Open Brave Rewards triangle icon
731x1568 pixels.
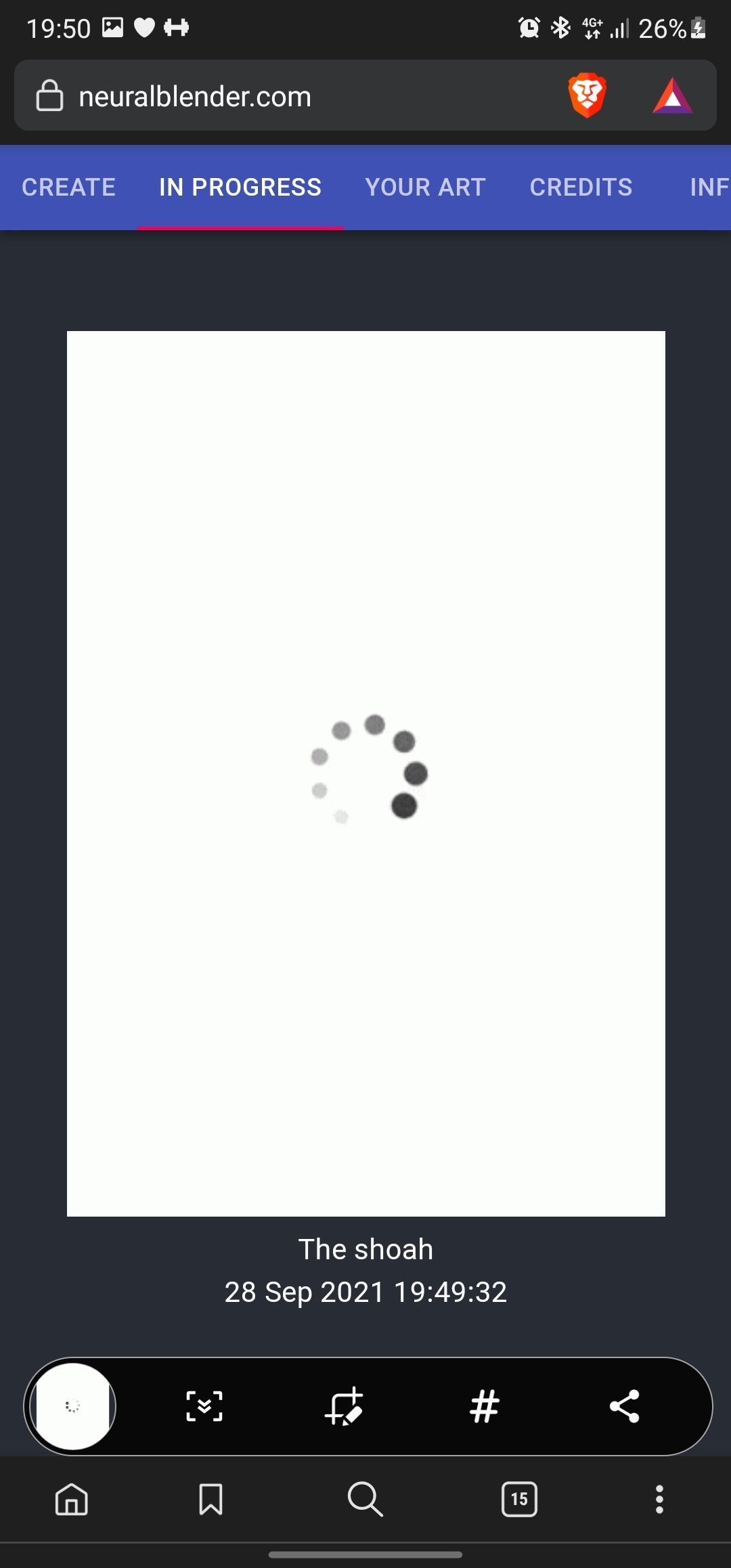point(672,96)
